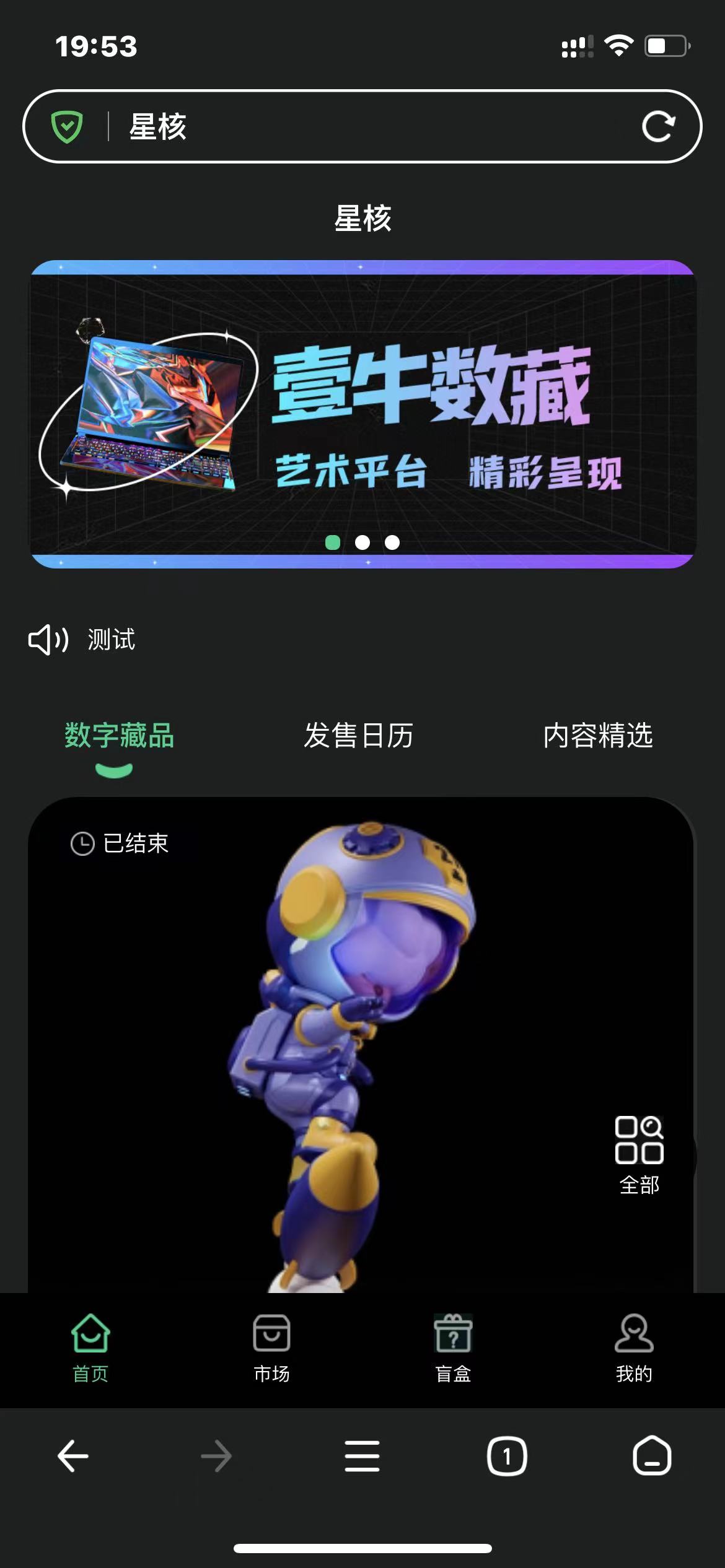Image resolution: width=725 pixels, height=1568 pixels.
Task: Open the 测试 announcement
Action: click(x=112, y=640)
